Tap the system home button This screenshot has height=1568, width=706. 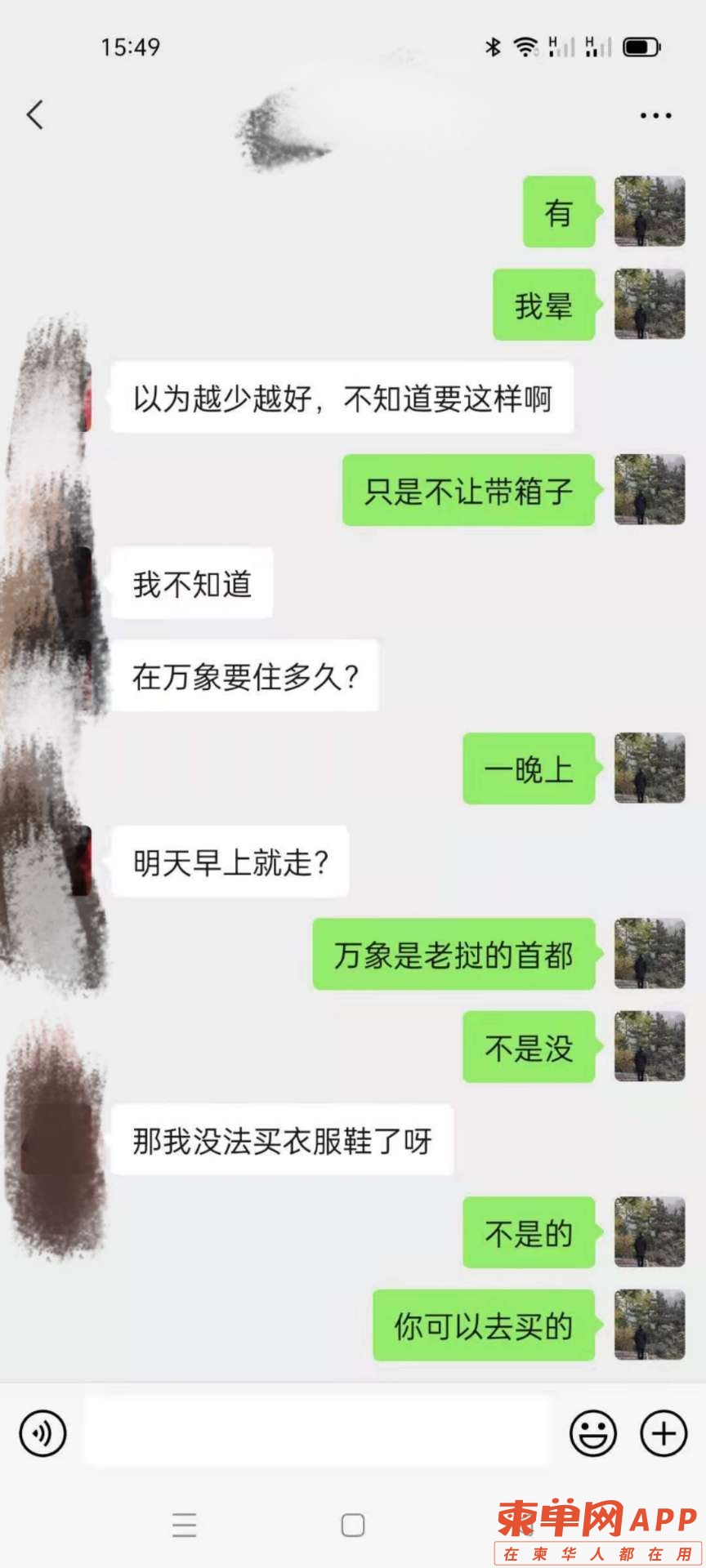pyautogui.click(x=353, y=1525)
